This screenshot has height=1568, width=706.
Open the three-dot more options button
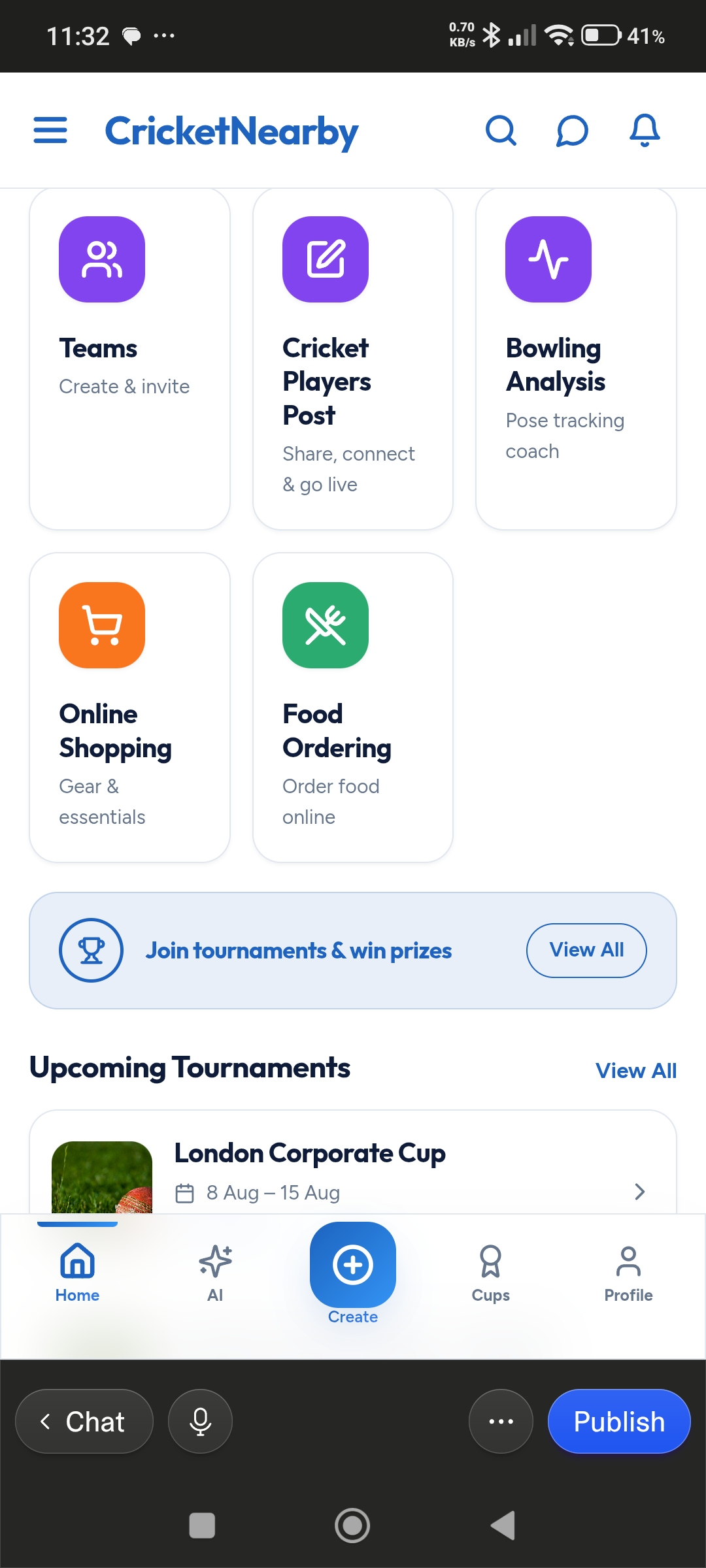(x=501, y=1421)
